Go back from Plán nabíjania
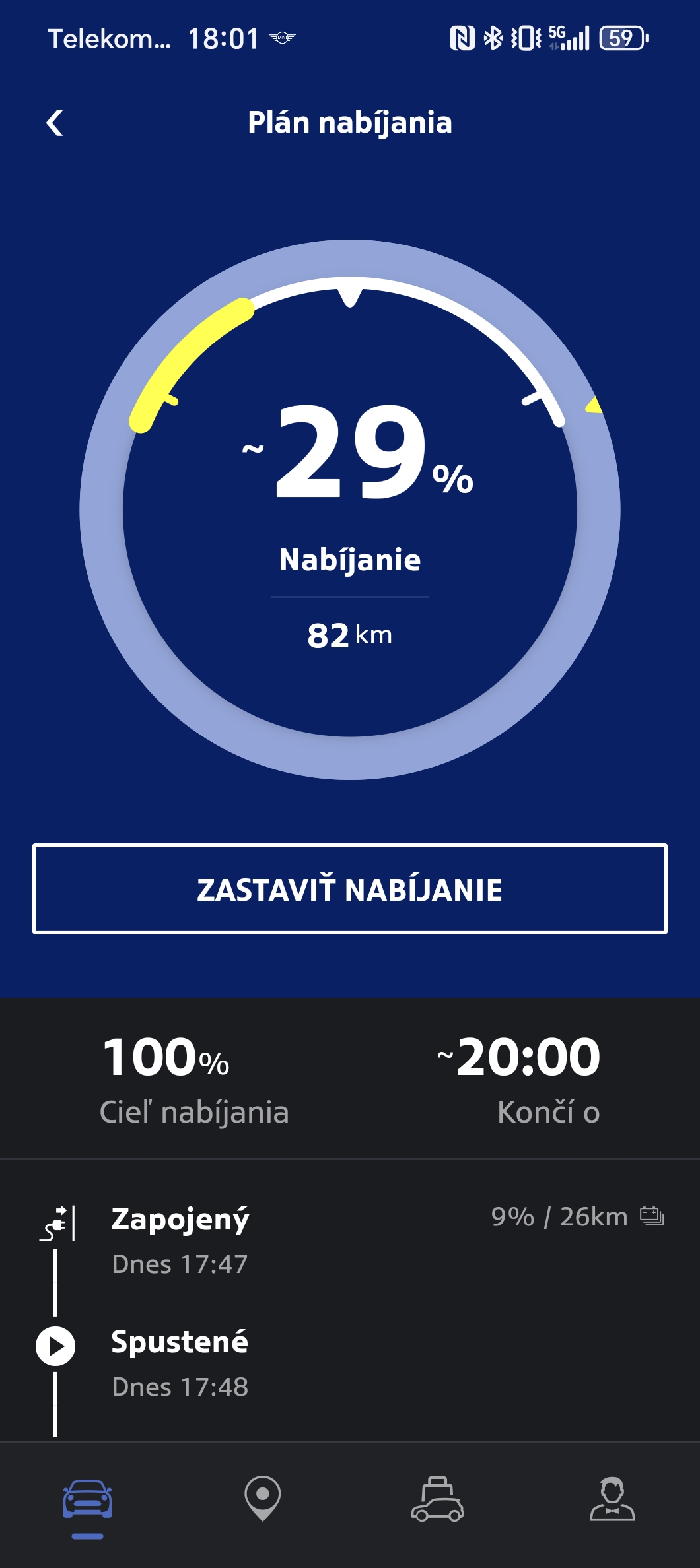Image resolution: width=700 pixels, height=1568 pixels. [x=55, y=123]
